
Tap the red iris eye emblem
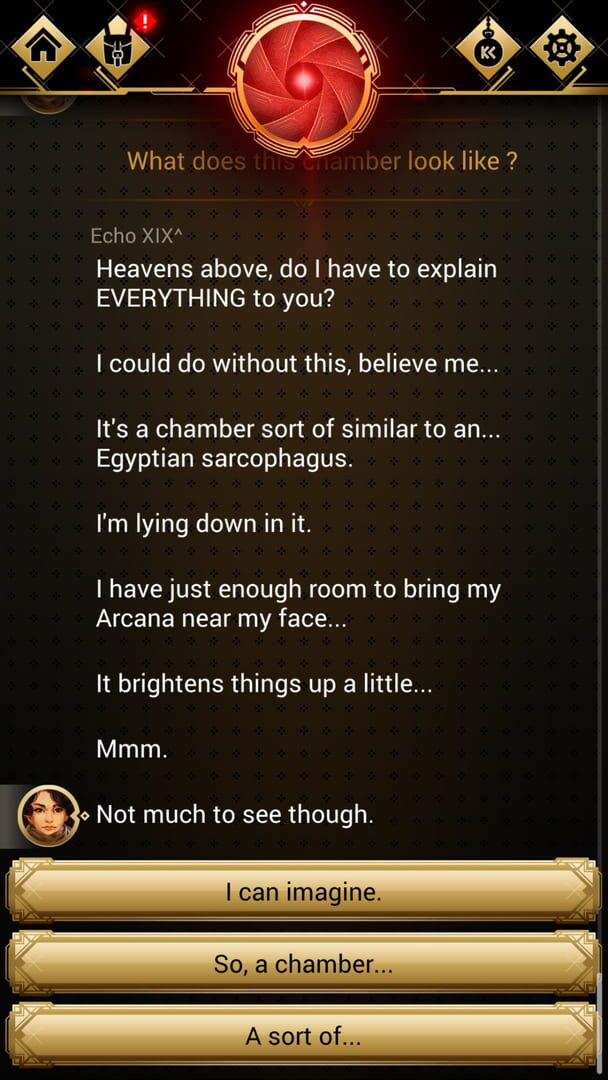pos(303,80)
